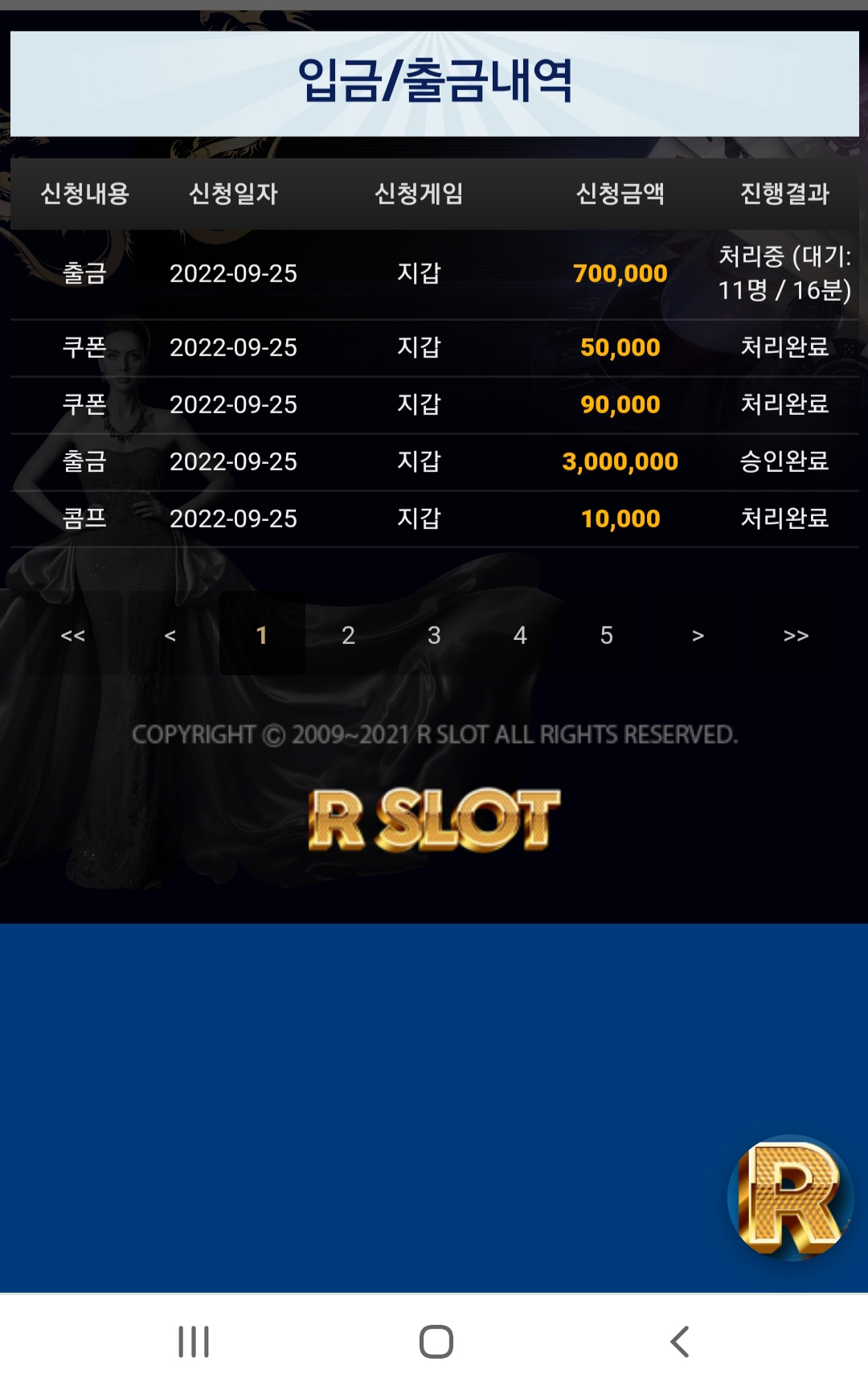Jump to the first page with <<

[x=73, y=635]
